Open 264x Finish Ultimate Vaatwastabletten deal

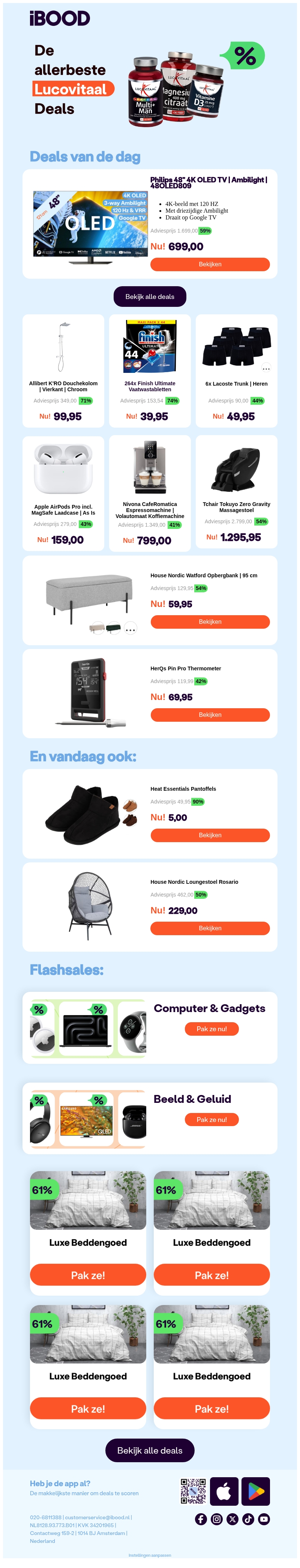[150, 371]
